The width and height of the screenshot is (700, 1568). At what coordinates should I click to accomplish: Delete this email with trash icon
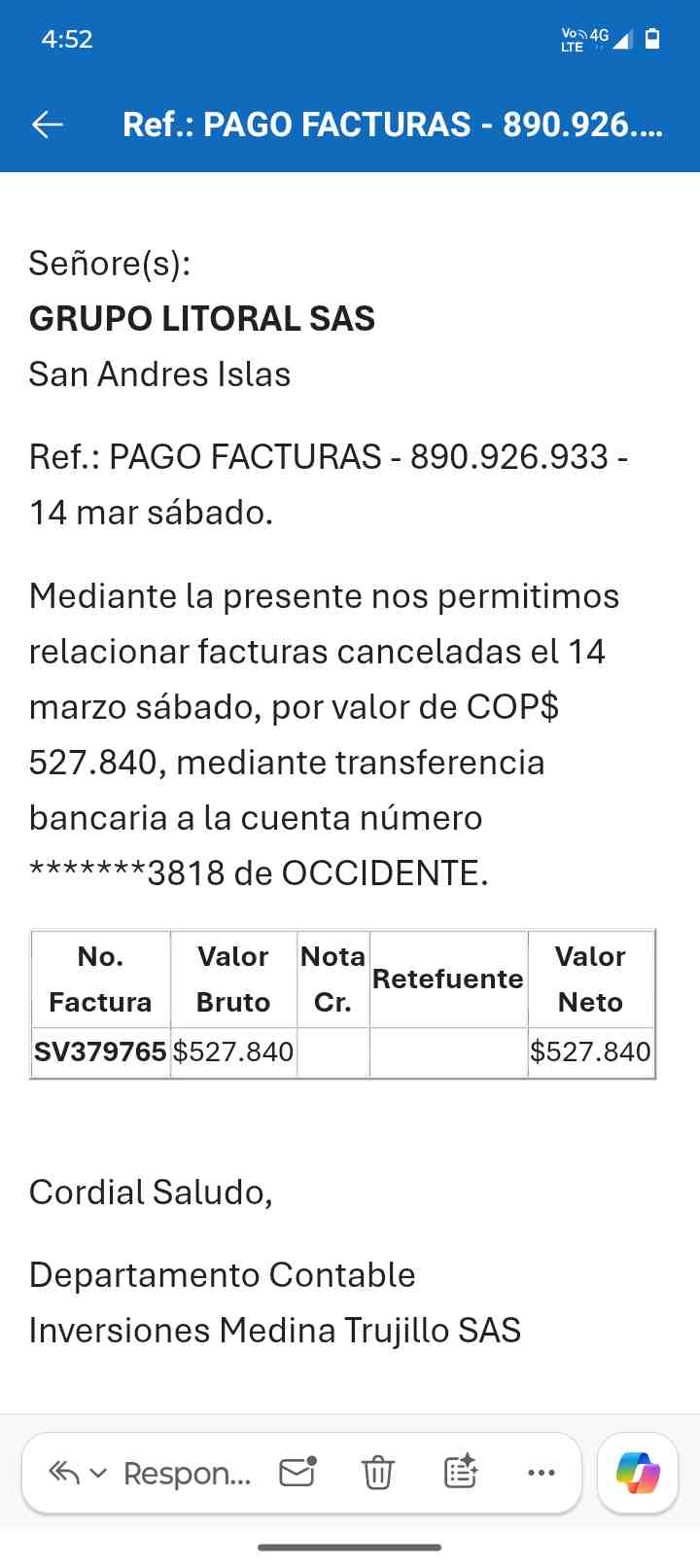378,1473
